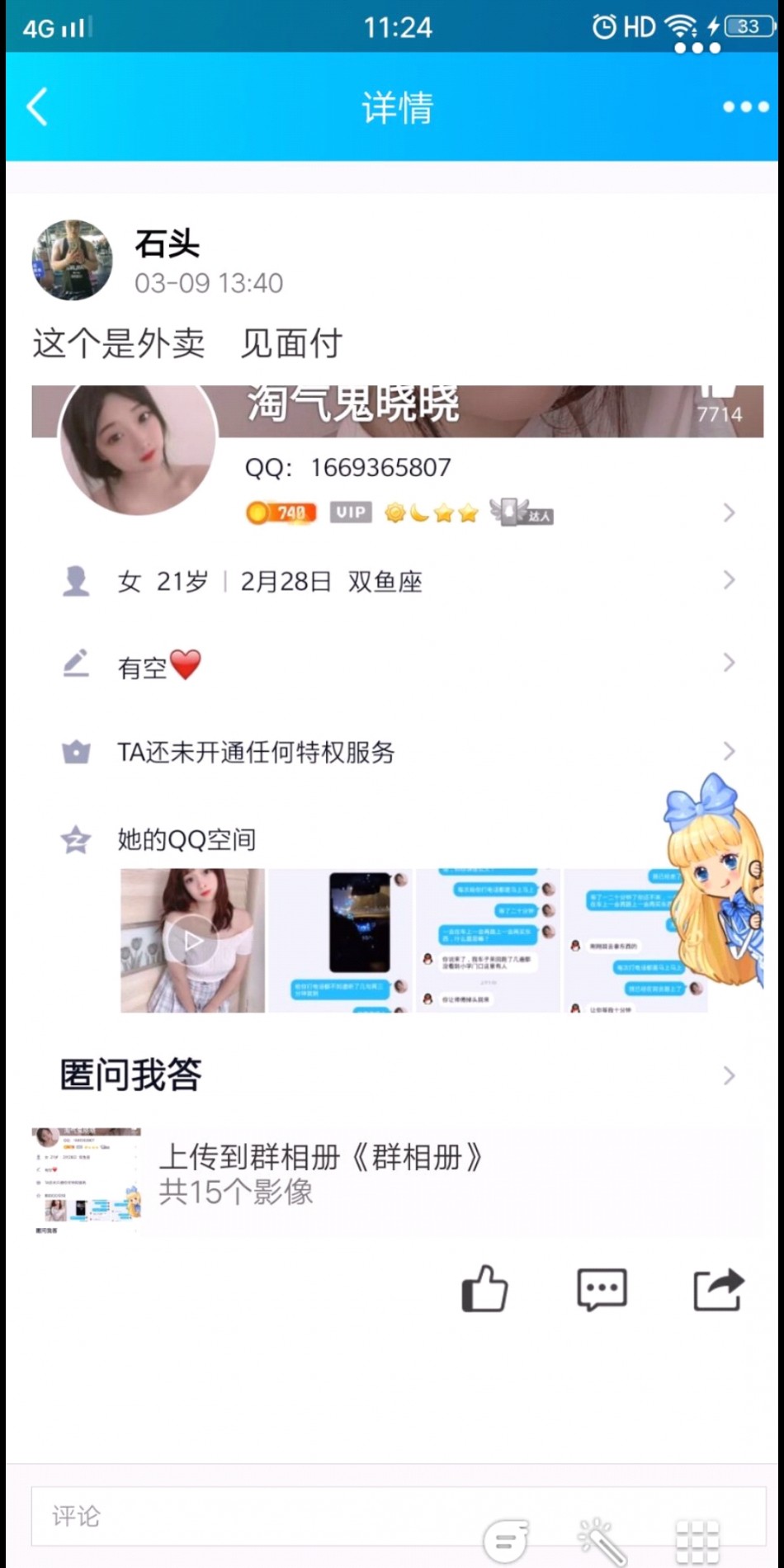Share this post via the share arrow
Image resolution: width=784 pixels, height=1568 pixels.
(718, 1289)
